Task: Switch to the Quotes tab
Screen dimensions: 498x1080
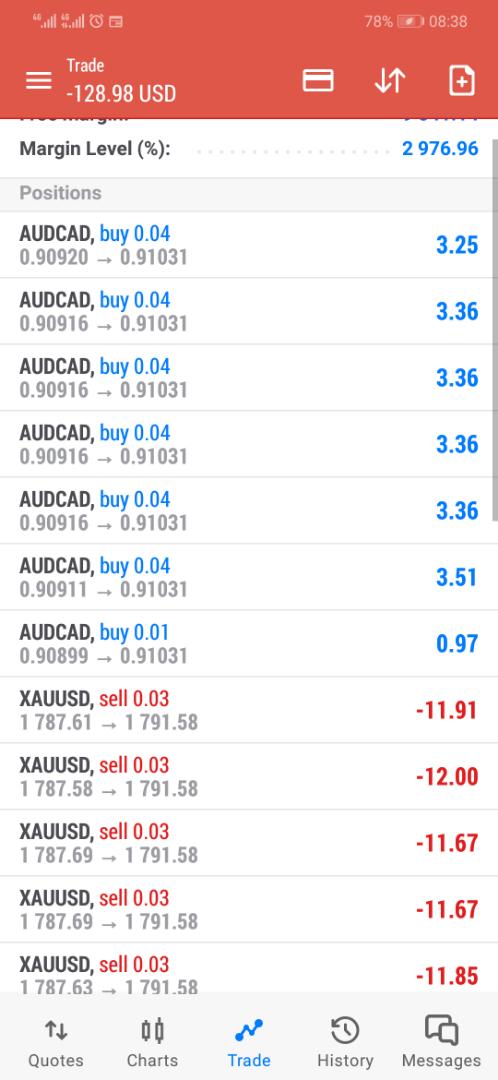Action: coord(56,1043)
